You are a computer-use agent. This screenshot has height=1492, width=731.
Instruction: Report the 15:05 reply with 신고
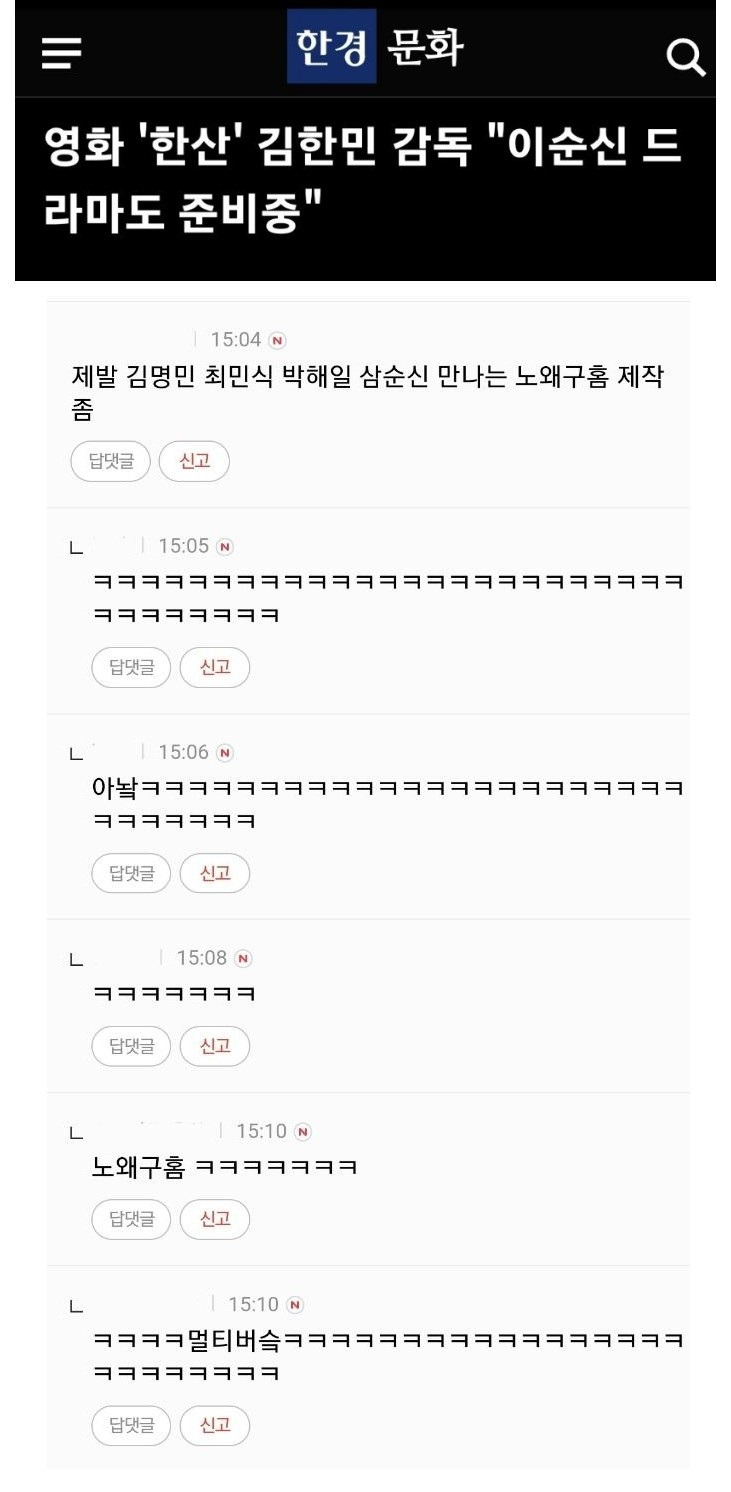(x=215, y=667)
